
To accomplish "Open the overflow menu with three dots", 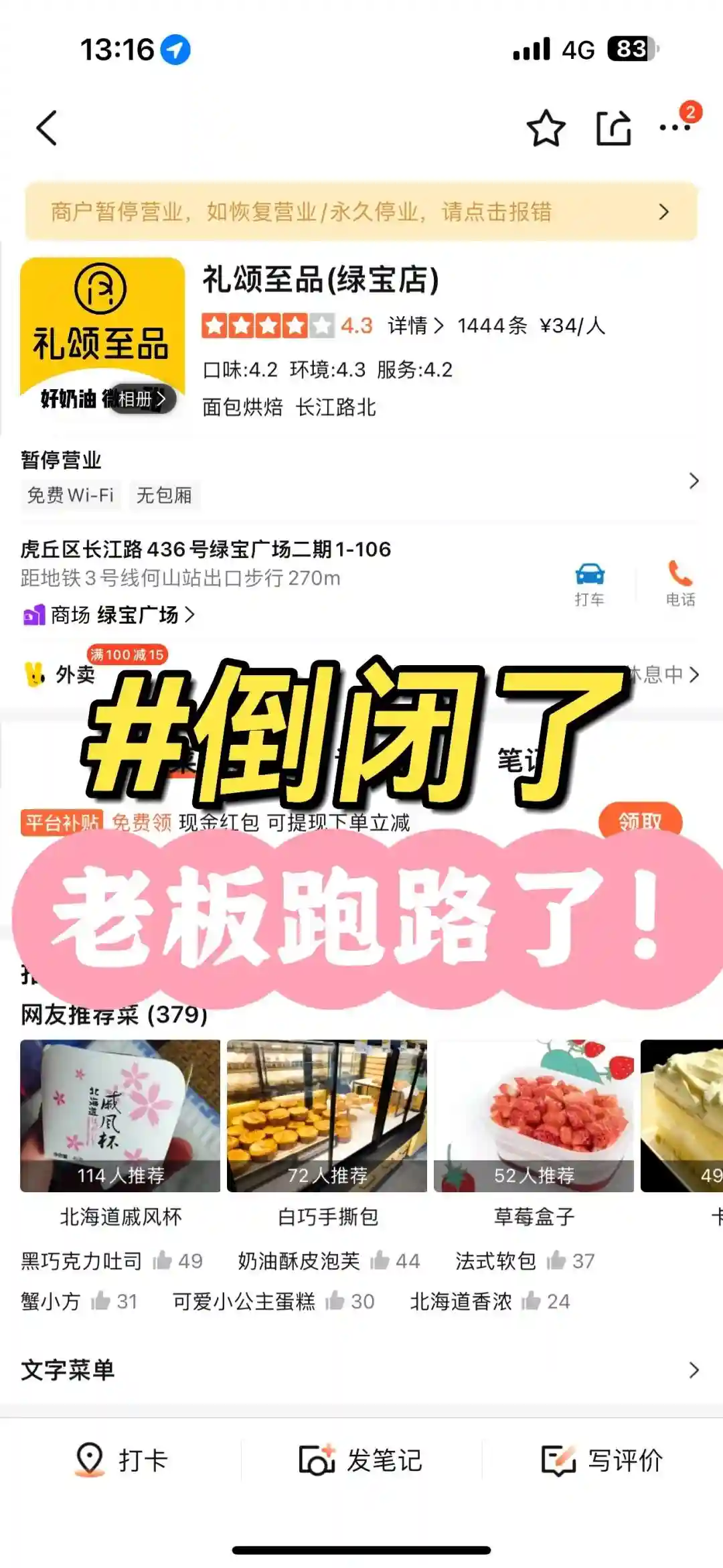I will pos(675,127).
